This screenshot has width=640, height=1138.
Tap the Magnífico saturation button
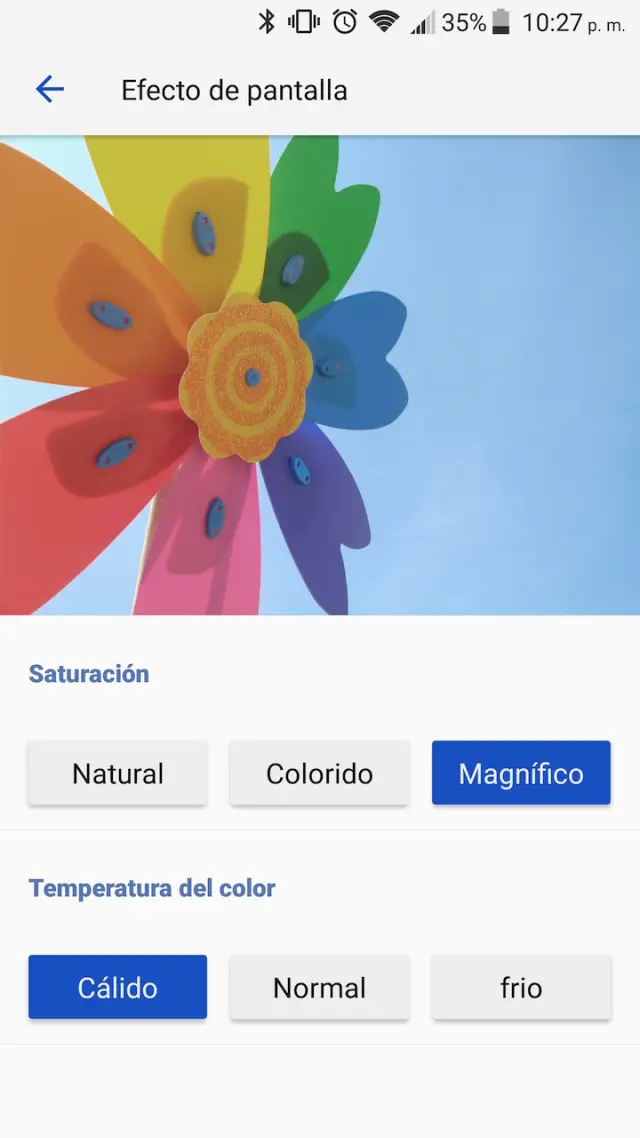point(521,773)
